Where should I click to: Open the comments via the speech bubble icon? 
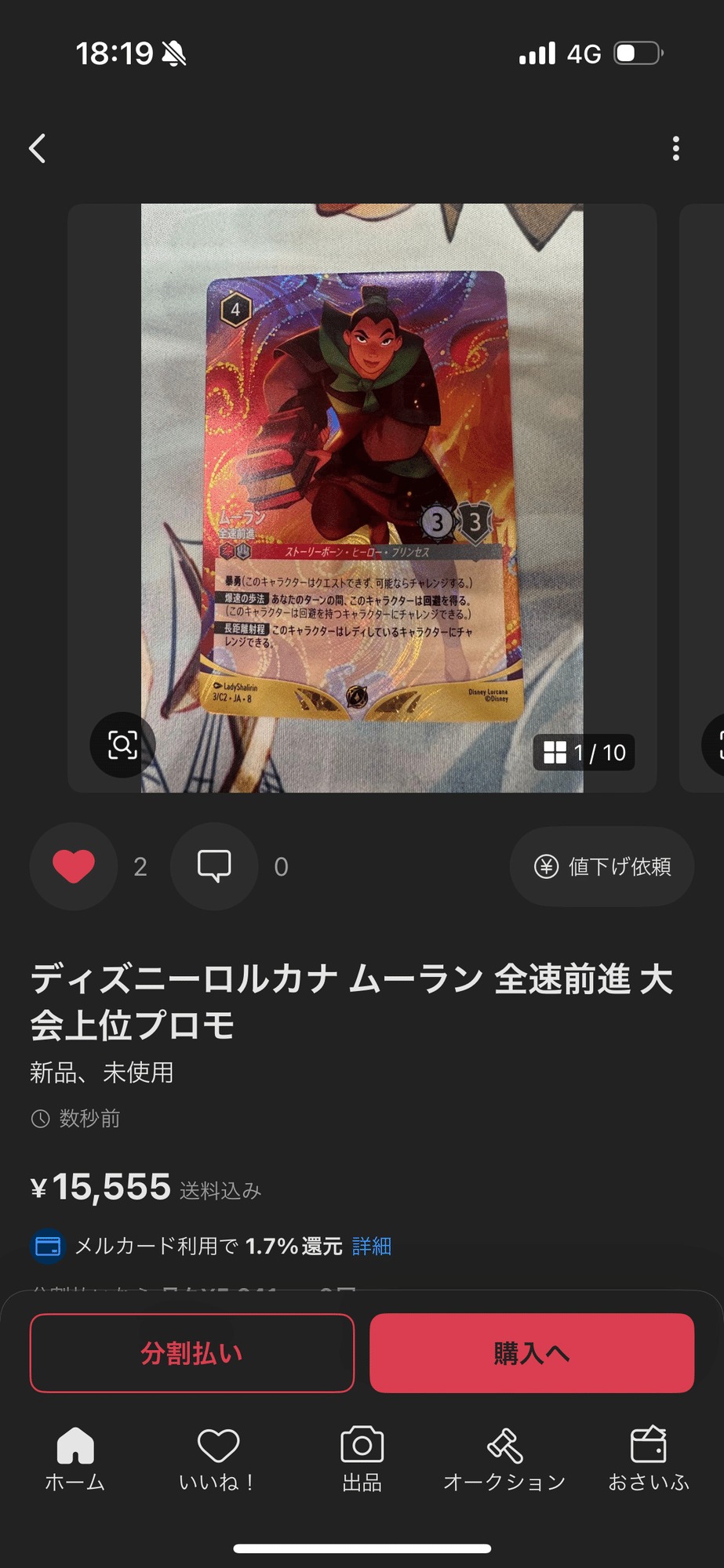[213, 866]
